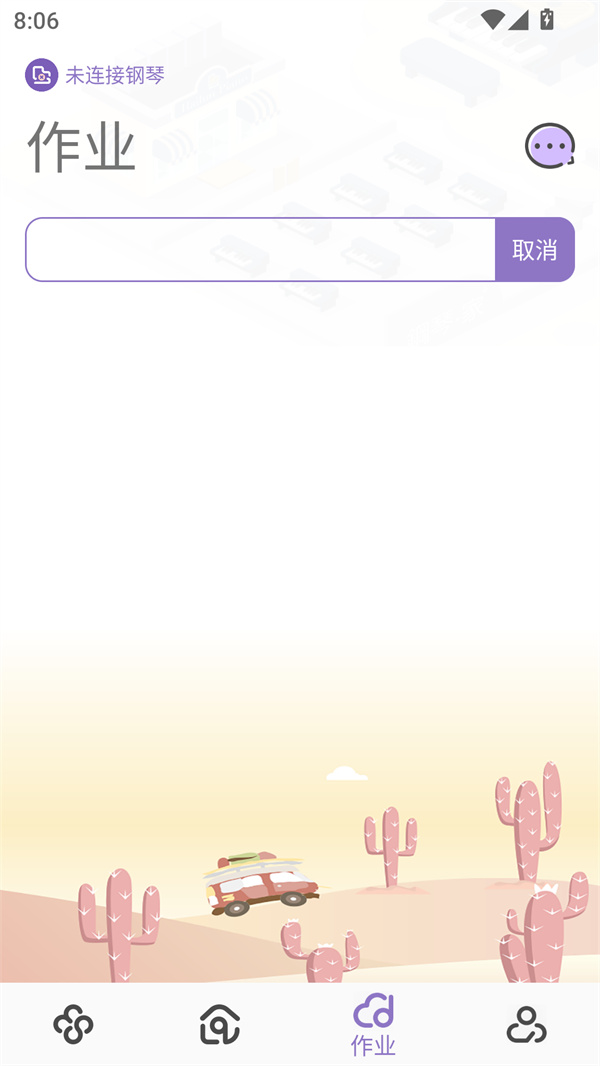Tap the 未连接钢琴 piano connection status
Viewport: 600px width, 1066px height.
[96, 75]
